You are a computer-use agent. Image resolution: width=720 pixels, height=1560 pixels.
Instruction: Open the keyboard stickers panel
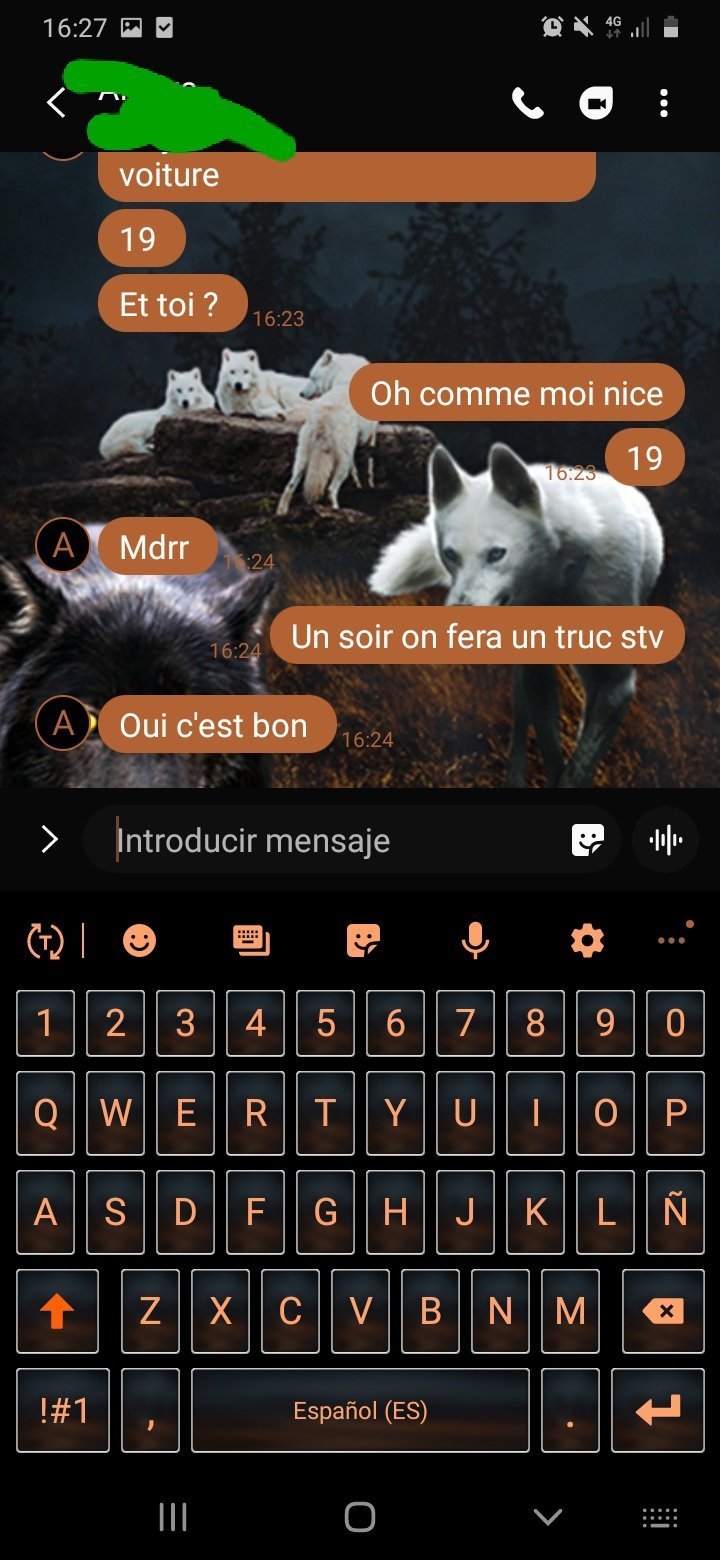[x=363, y=940]
